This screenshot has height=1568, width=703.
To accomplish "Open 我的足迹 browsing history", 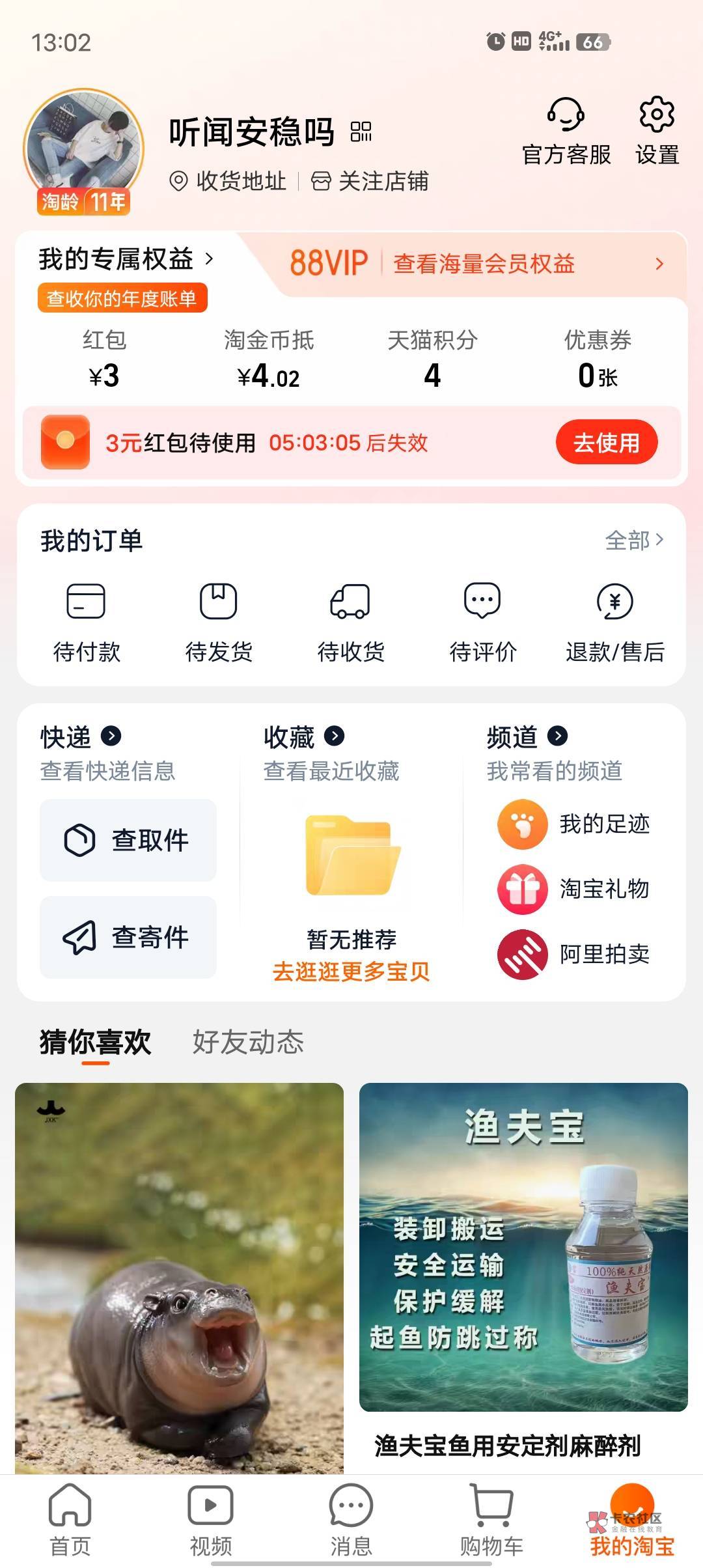I will 574,824.
